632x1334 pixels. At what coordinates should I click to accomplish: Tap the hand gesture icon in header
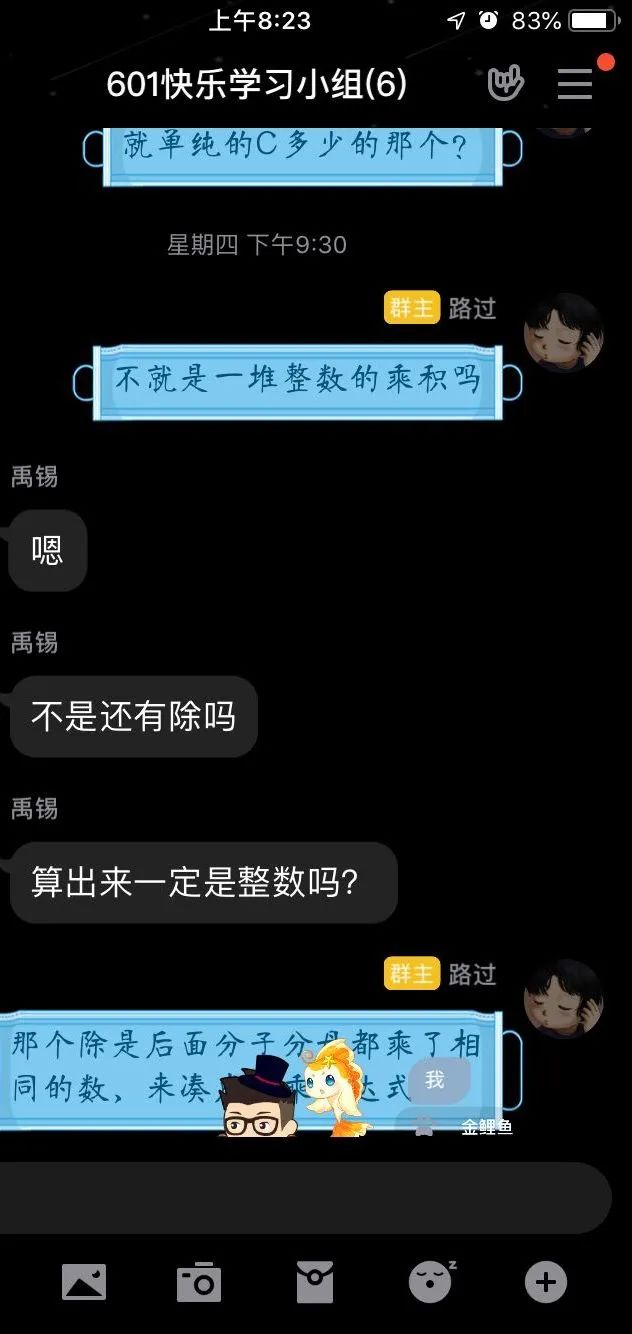[x=505, y=84]
